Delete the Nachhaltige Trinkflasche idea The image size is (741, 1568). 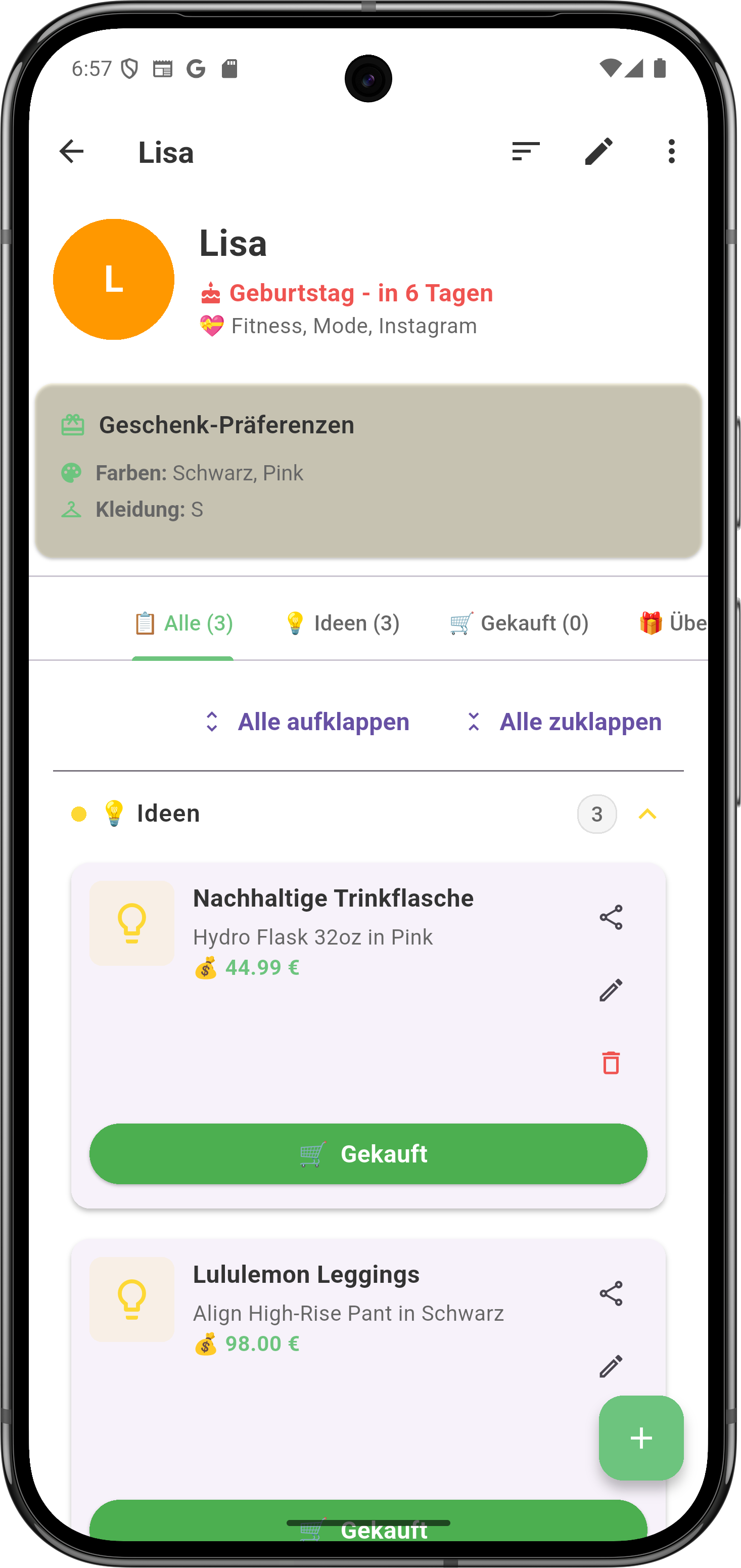tap(611, 1063)
